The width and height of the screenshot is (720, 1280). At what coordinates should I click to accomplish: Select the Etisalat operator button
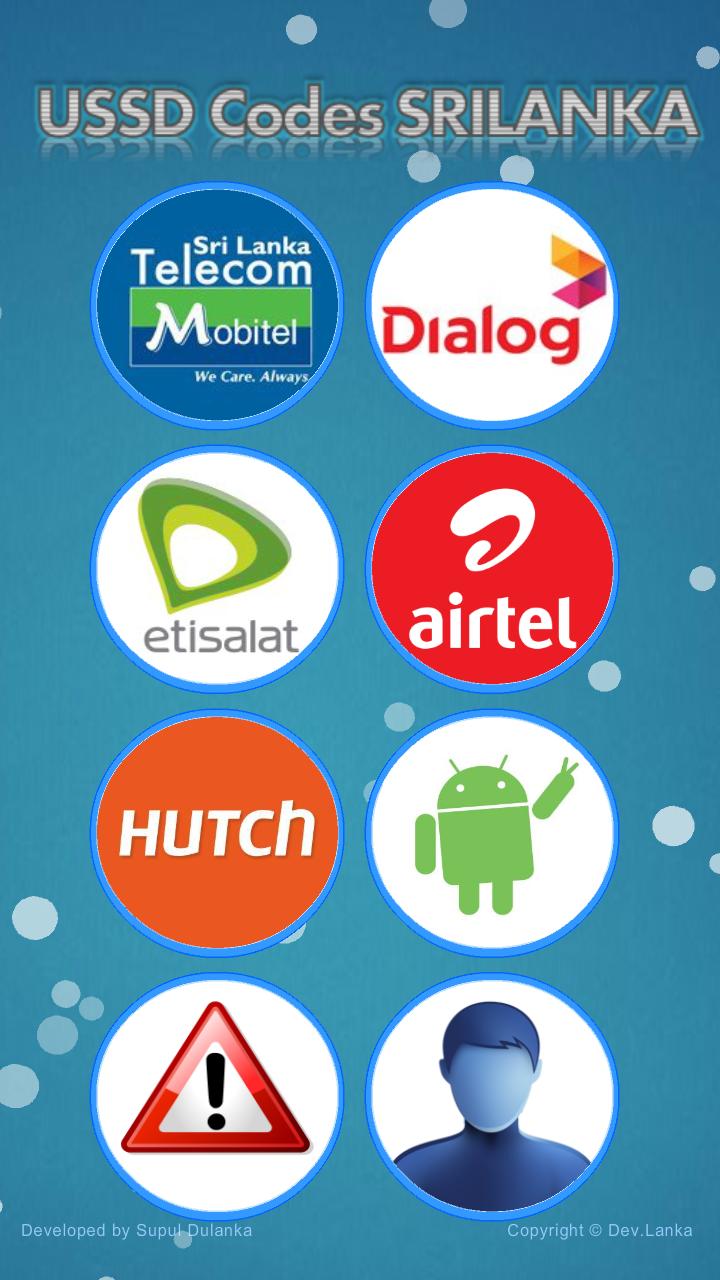(217, 568)
